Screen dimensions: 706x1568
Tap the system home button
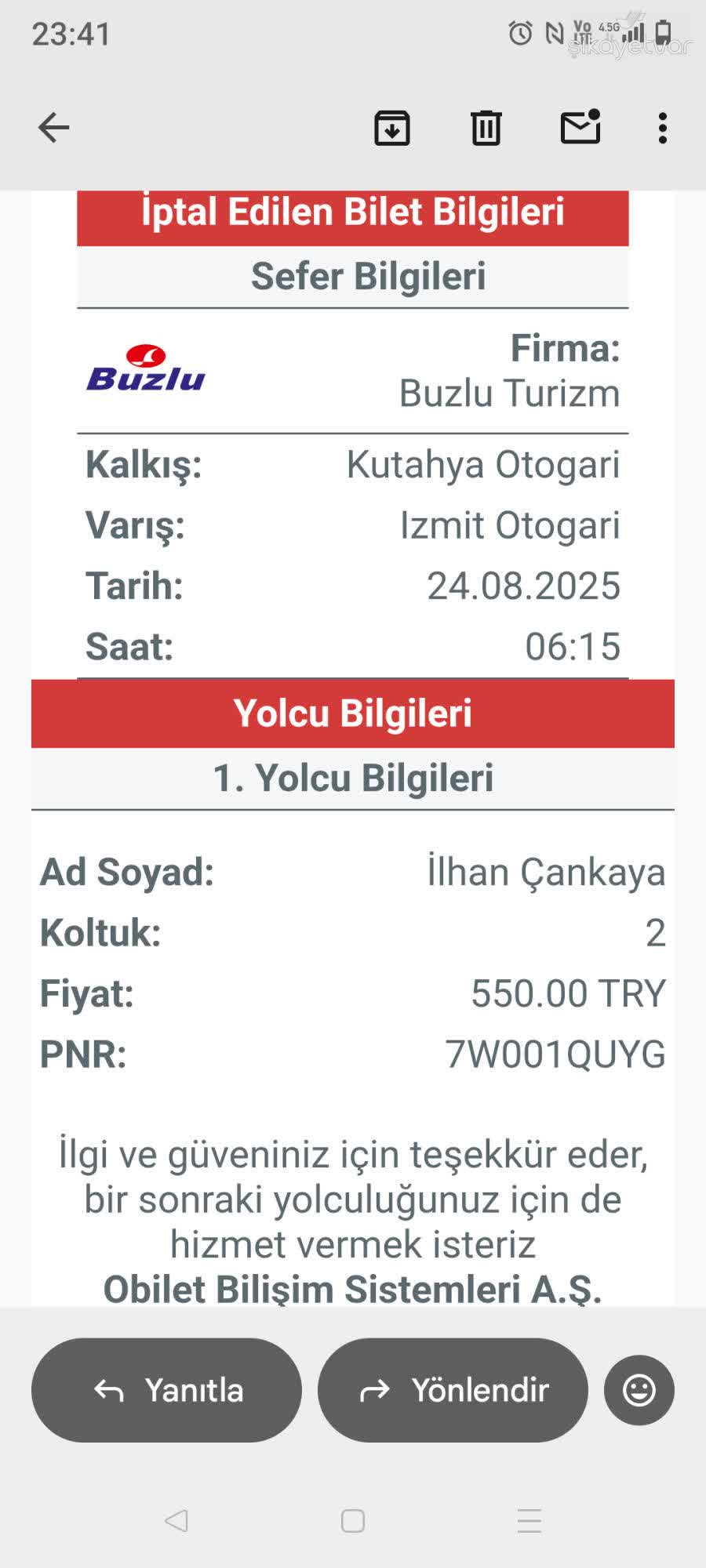coord(353,1521)
